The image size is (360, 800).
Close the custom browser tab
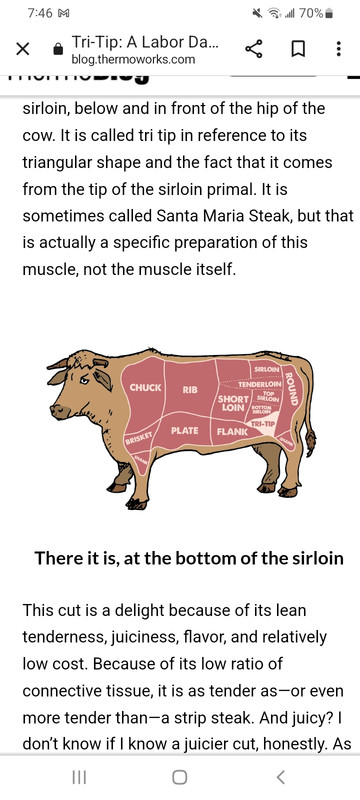[x=22, y=49]
